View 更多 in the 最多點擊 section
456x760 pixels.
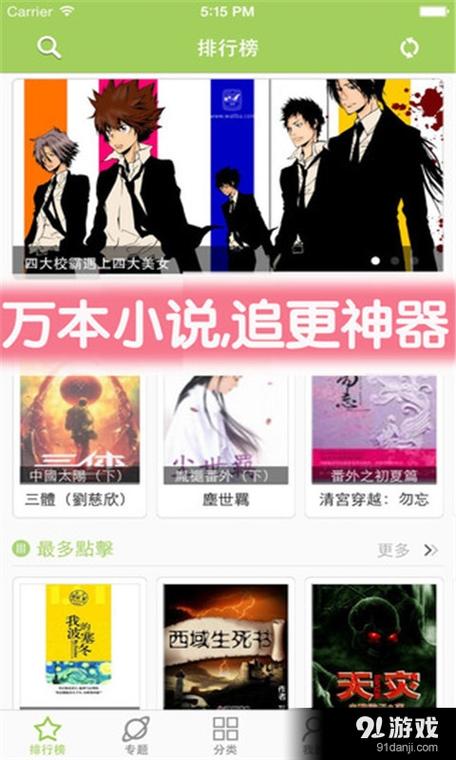pos(408,550)
